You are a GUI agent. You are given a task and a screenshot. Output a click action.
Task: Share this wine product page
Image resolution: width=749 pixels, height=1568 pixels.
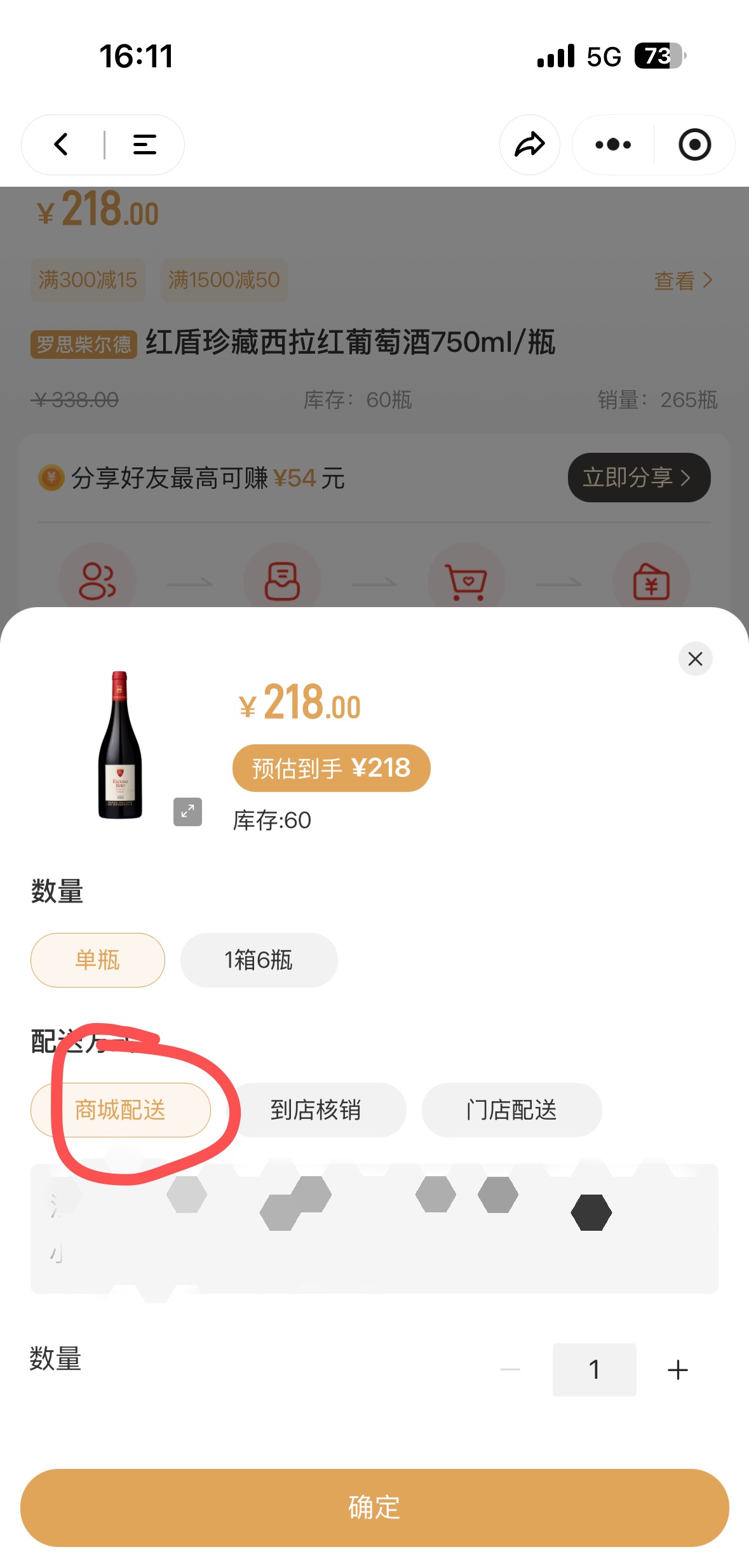point(529,145)
